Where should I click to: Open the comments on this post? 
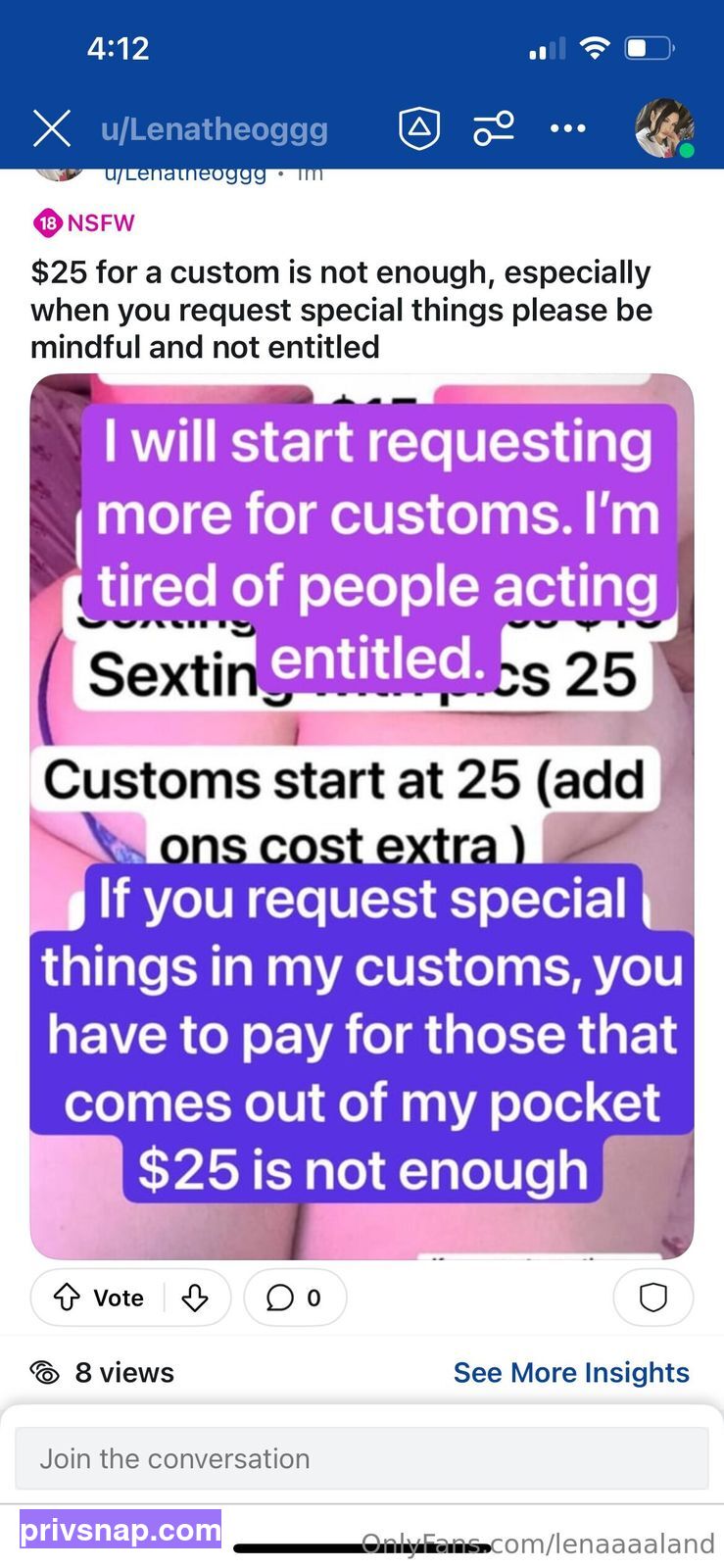[x=295, y=1298]
